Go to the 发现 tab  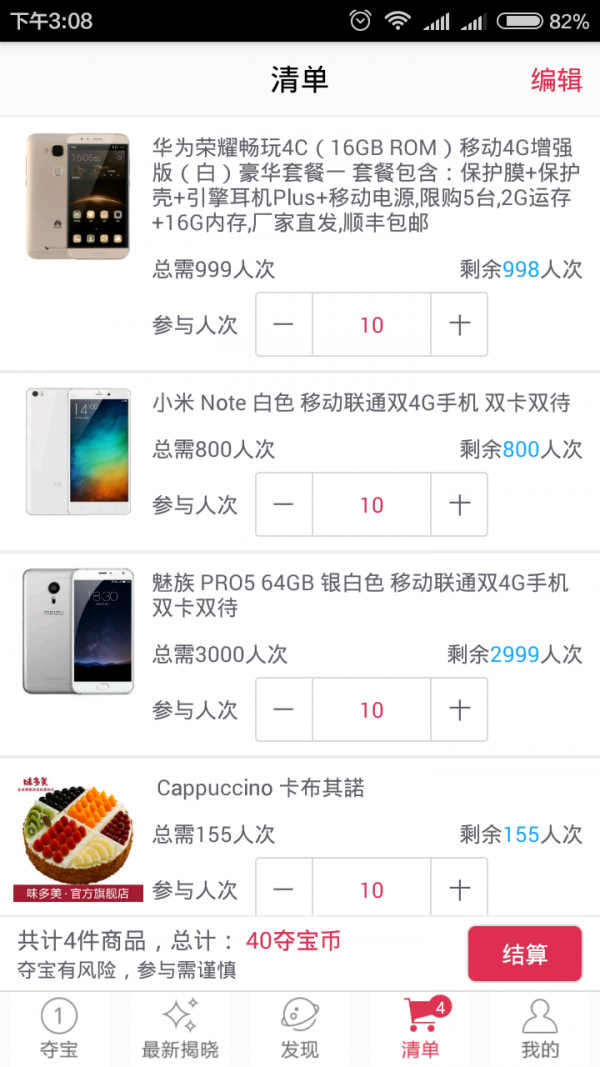tap(300, 1028)
